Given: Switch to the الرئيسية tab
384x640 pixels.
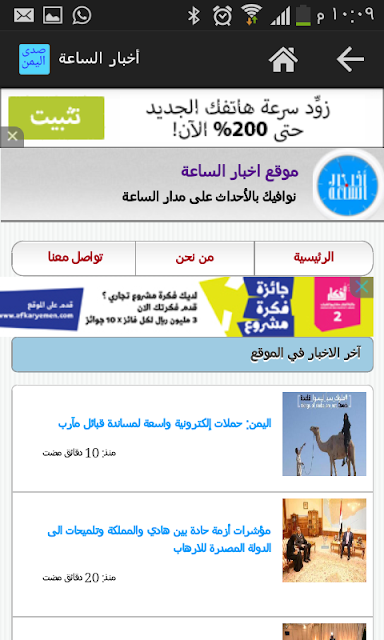Looking at the screenshot, I should 313,258.
